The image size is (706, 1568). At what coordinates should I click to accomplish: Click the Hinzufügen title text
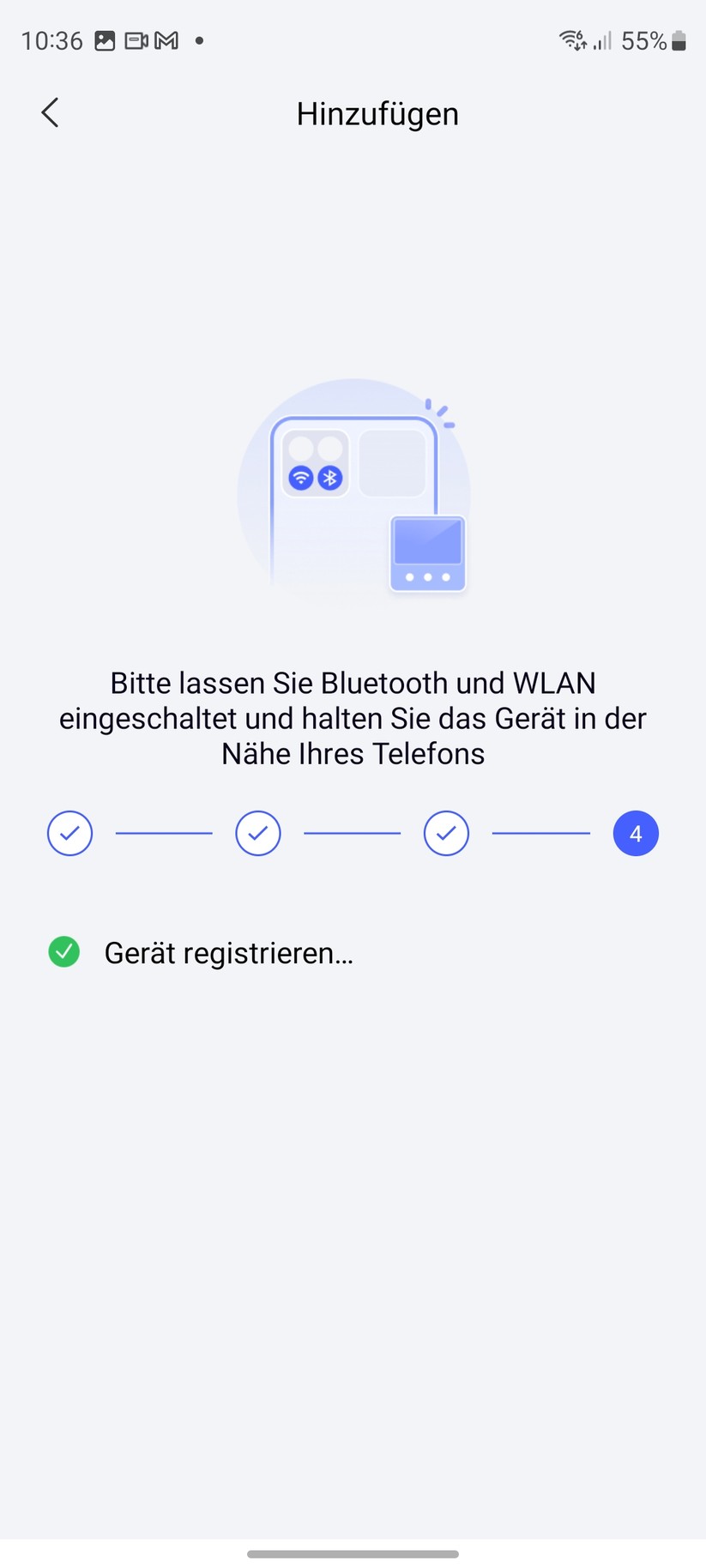click(x=377, y=112)
